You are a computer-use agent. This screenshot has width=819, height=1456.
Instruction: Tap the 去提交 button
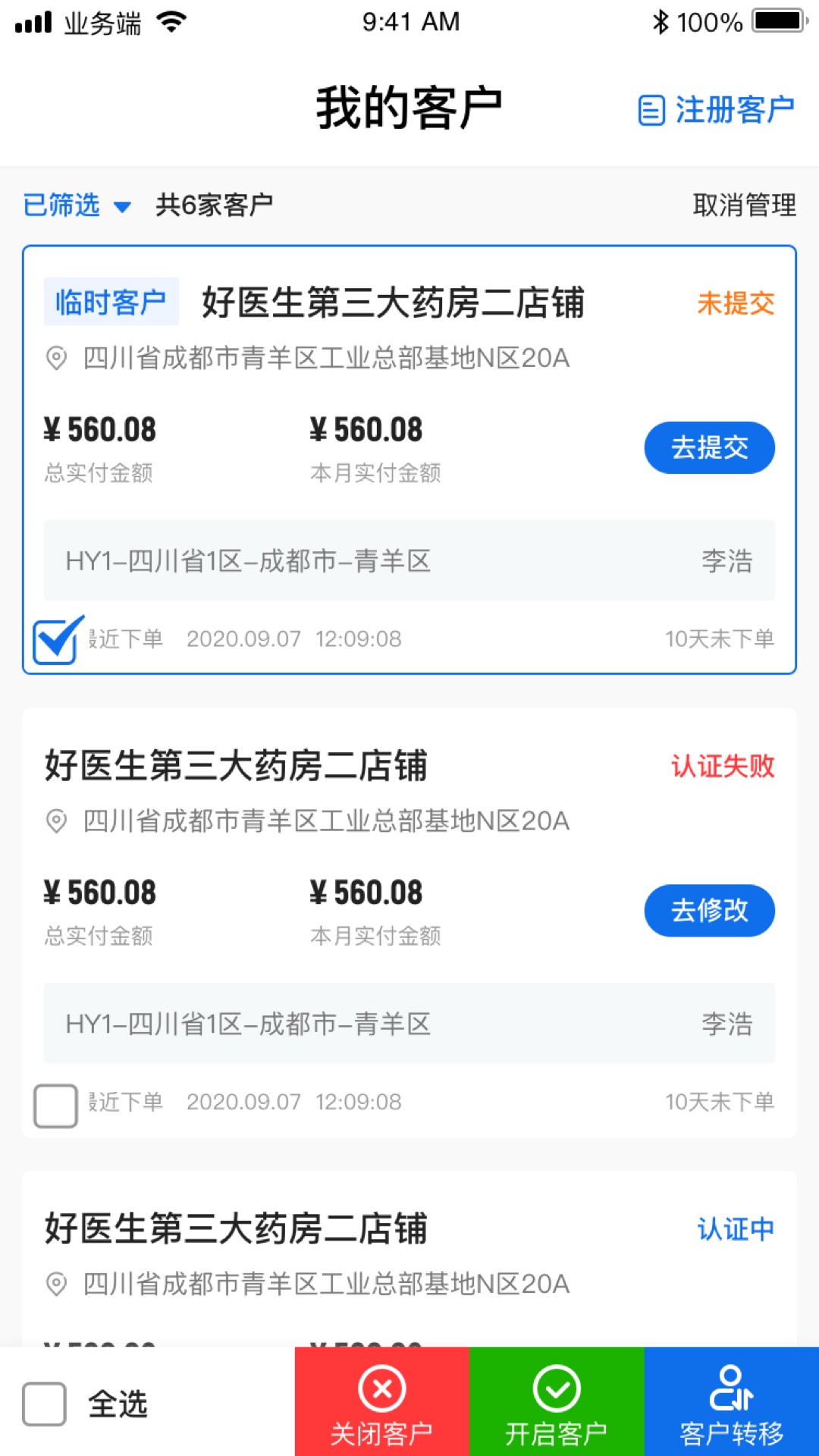tap(709, 447)
